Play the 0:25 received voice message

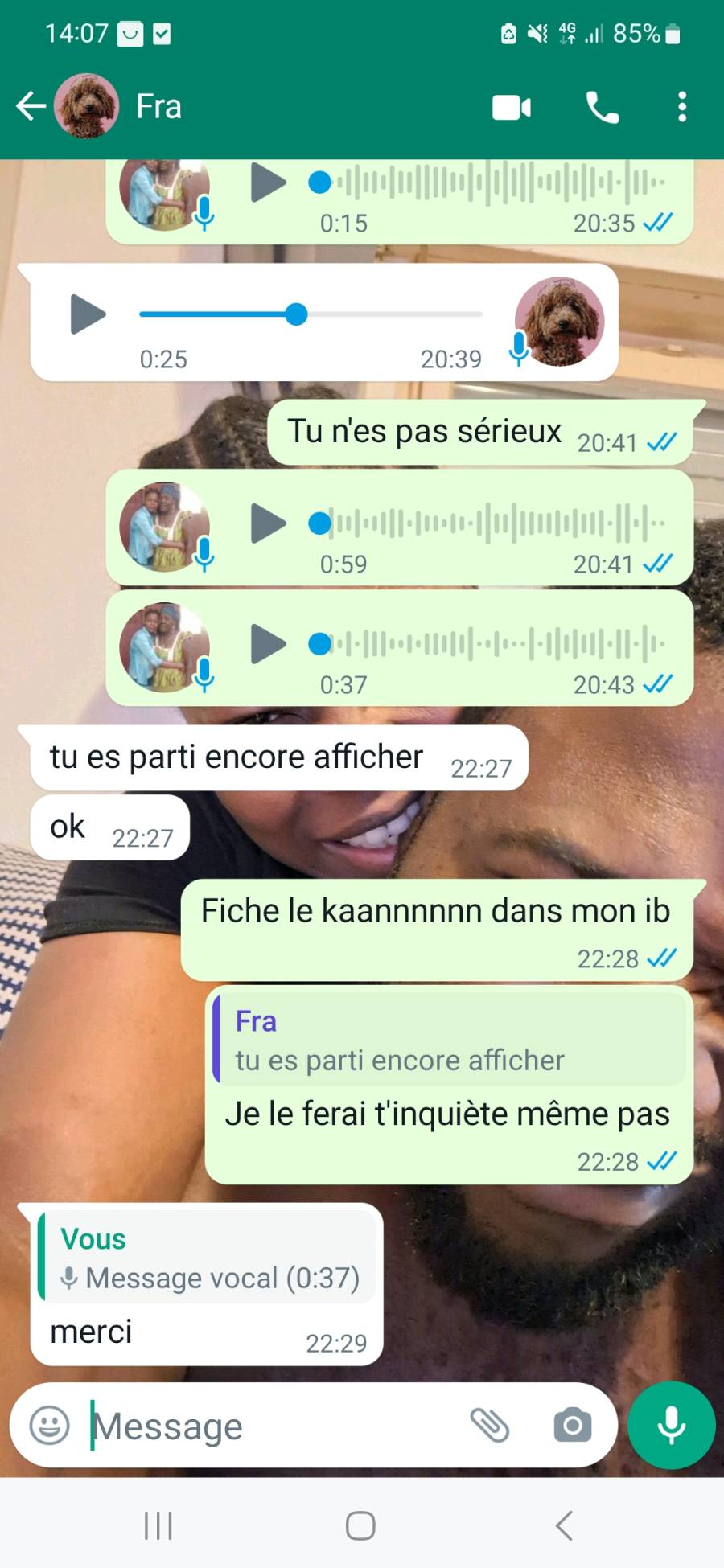(x=88, y=314)
